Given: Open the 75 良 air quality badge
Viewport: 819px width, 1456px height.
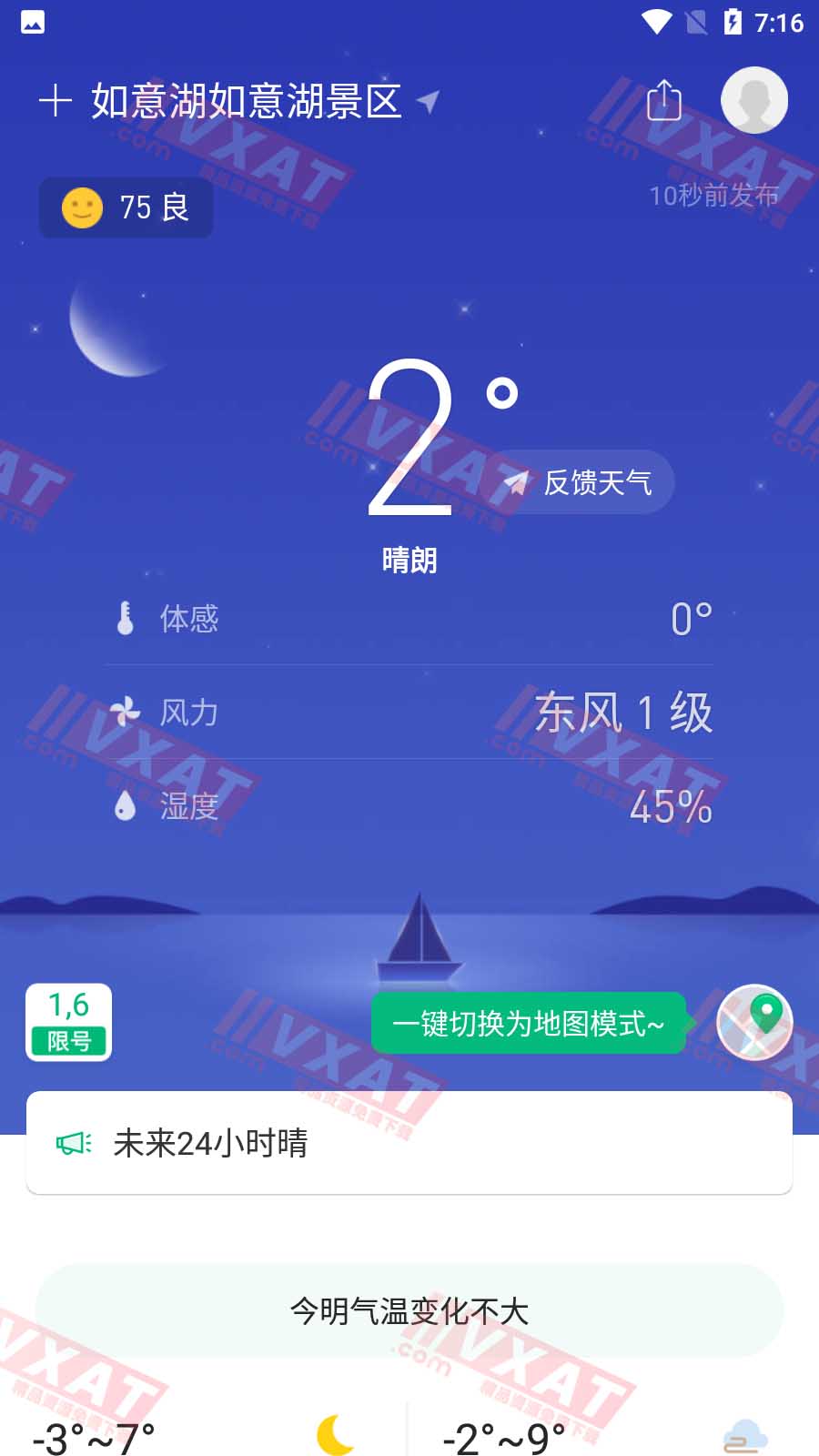Looking at the screenshot, I should 126,207.
